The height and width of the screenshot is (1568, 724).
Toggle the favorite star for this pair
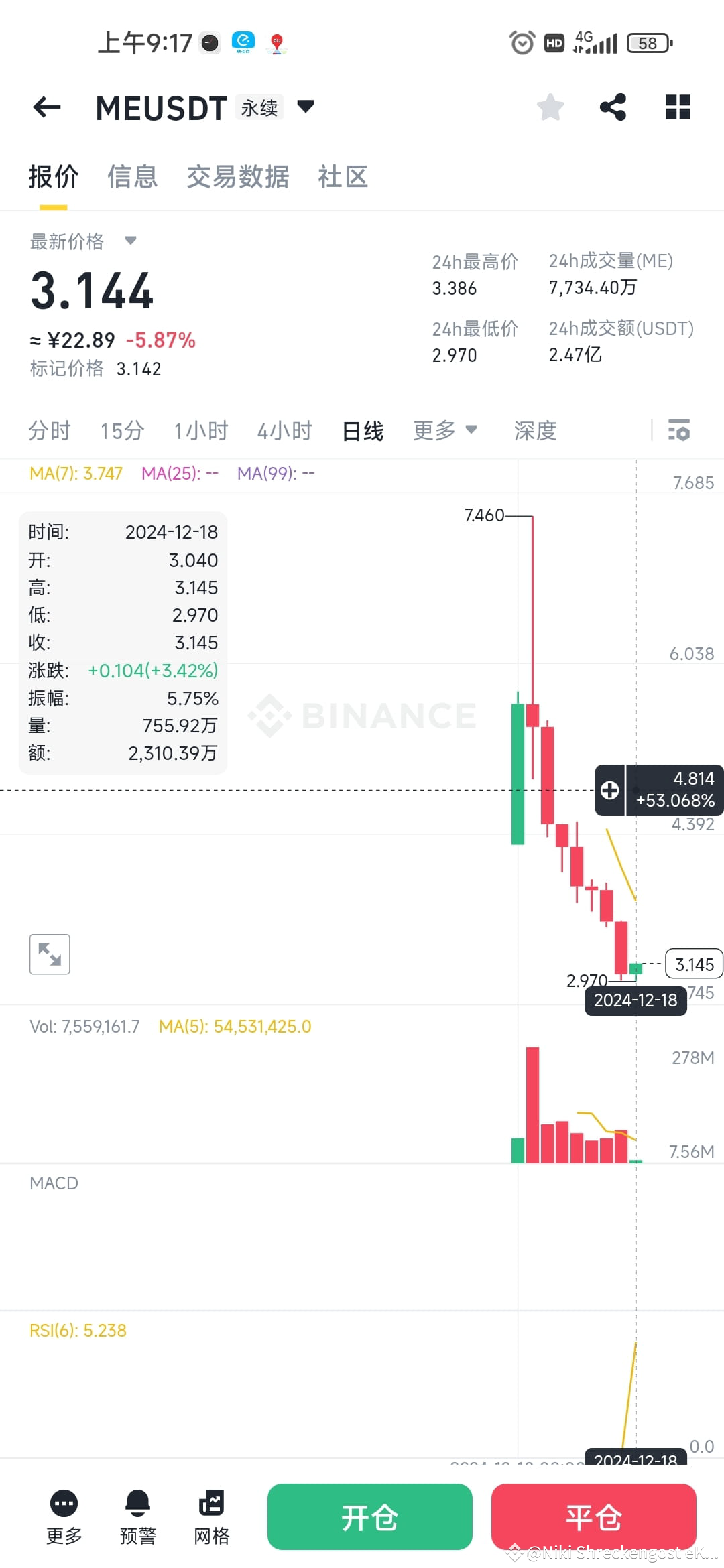click(x=550, y=107)
